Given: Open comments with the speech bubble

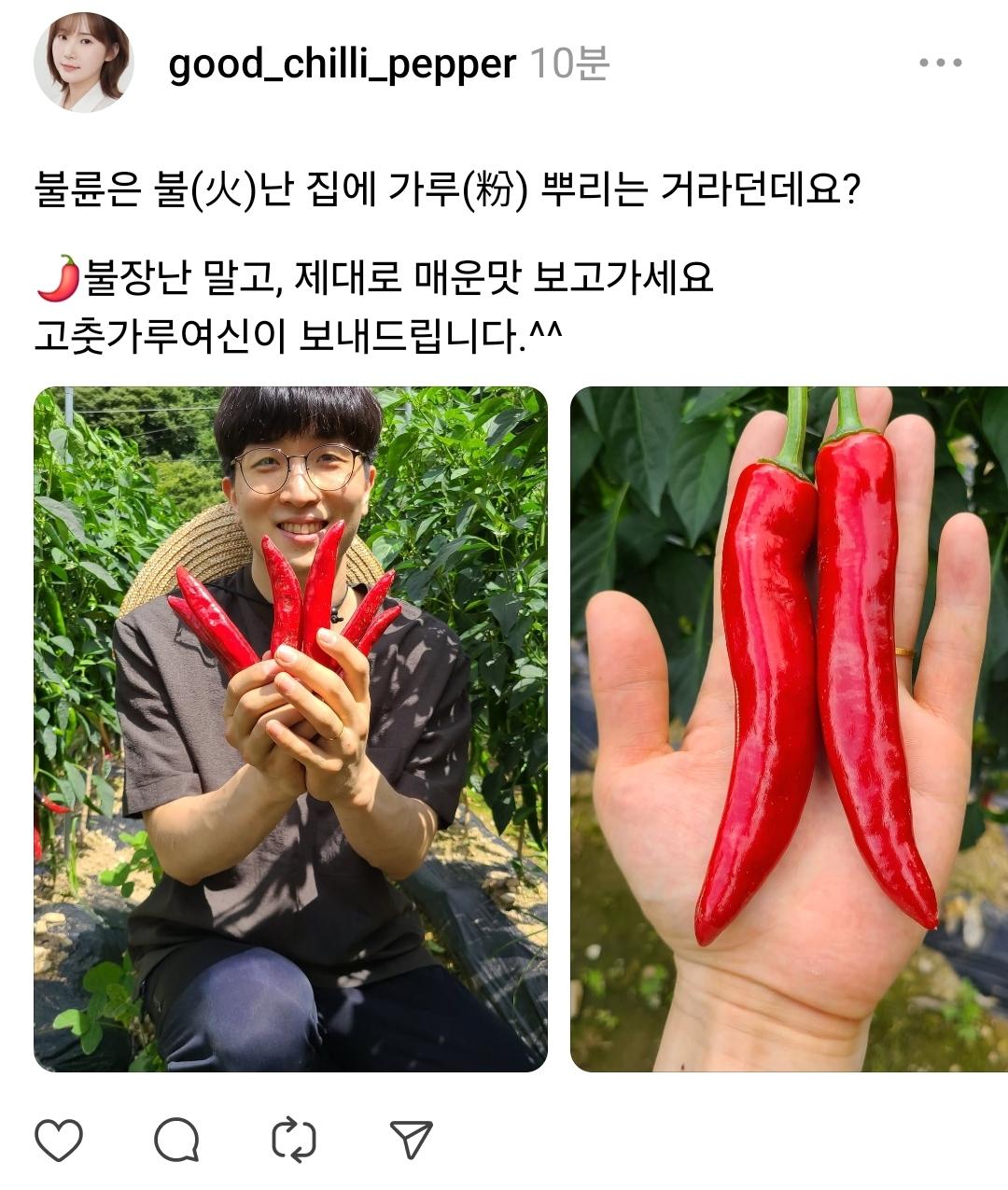Looking at the screenshot, I should point(176,1140).
